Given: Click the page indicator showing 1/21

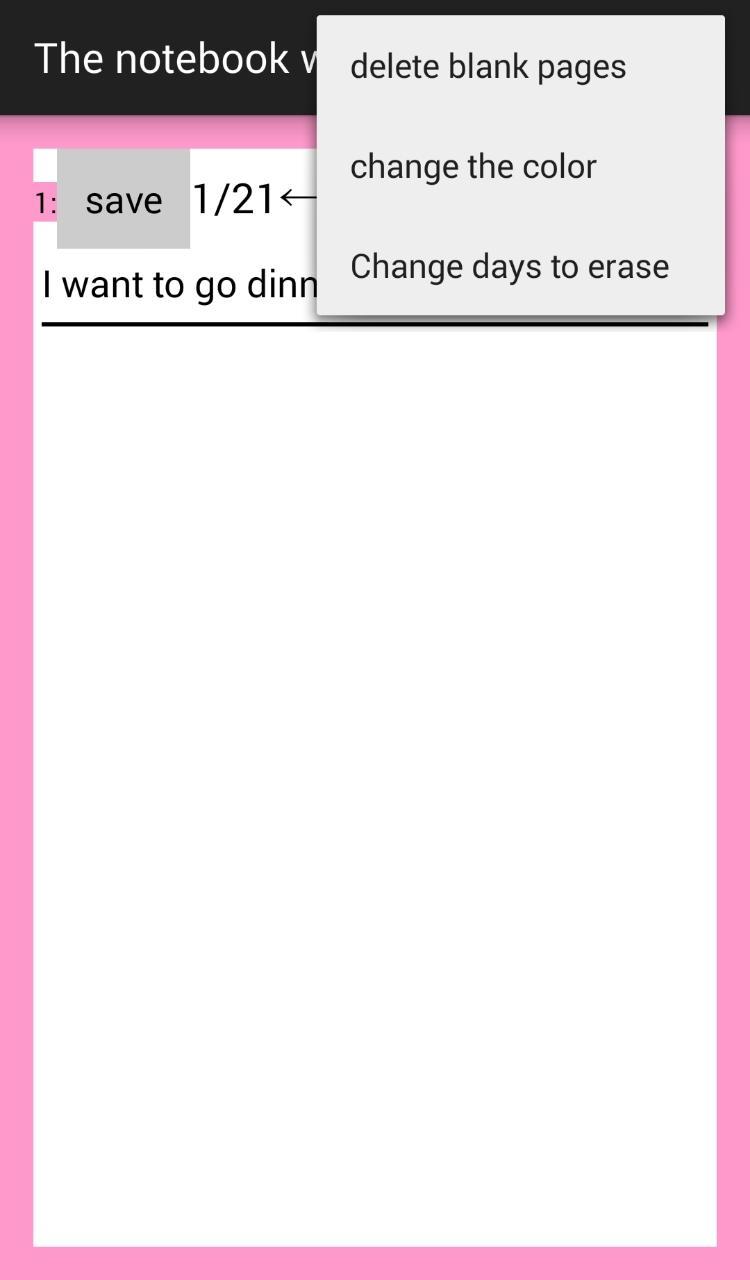Looking at the screenshot, I should point(232,198).
